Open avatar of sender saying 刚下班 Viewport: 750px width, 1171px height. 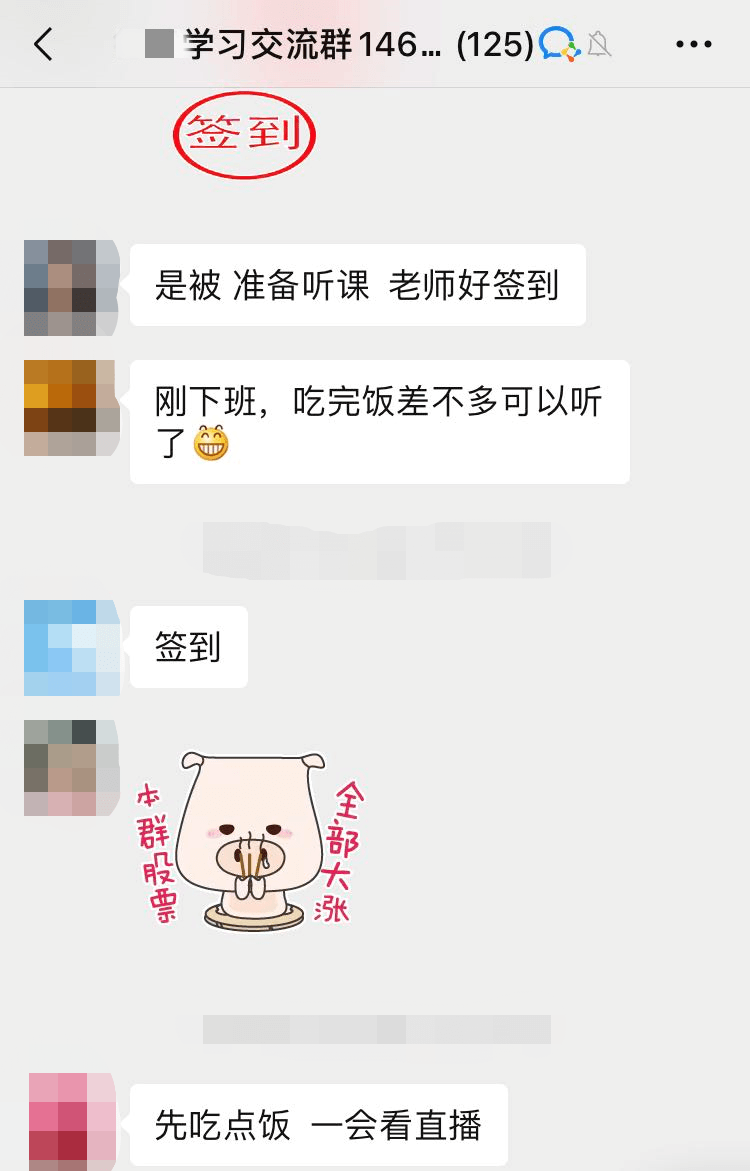tap(70, 408)
